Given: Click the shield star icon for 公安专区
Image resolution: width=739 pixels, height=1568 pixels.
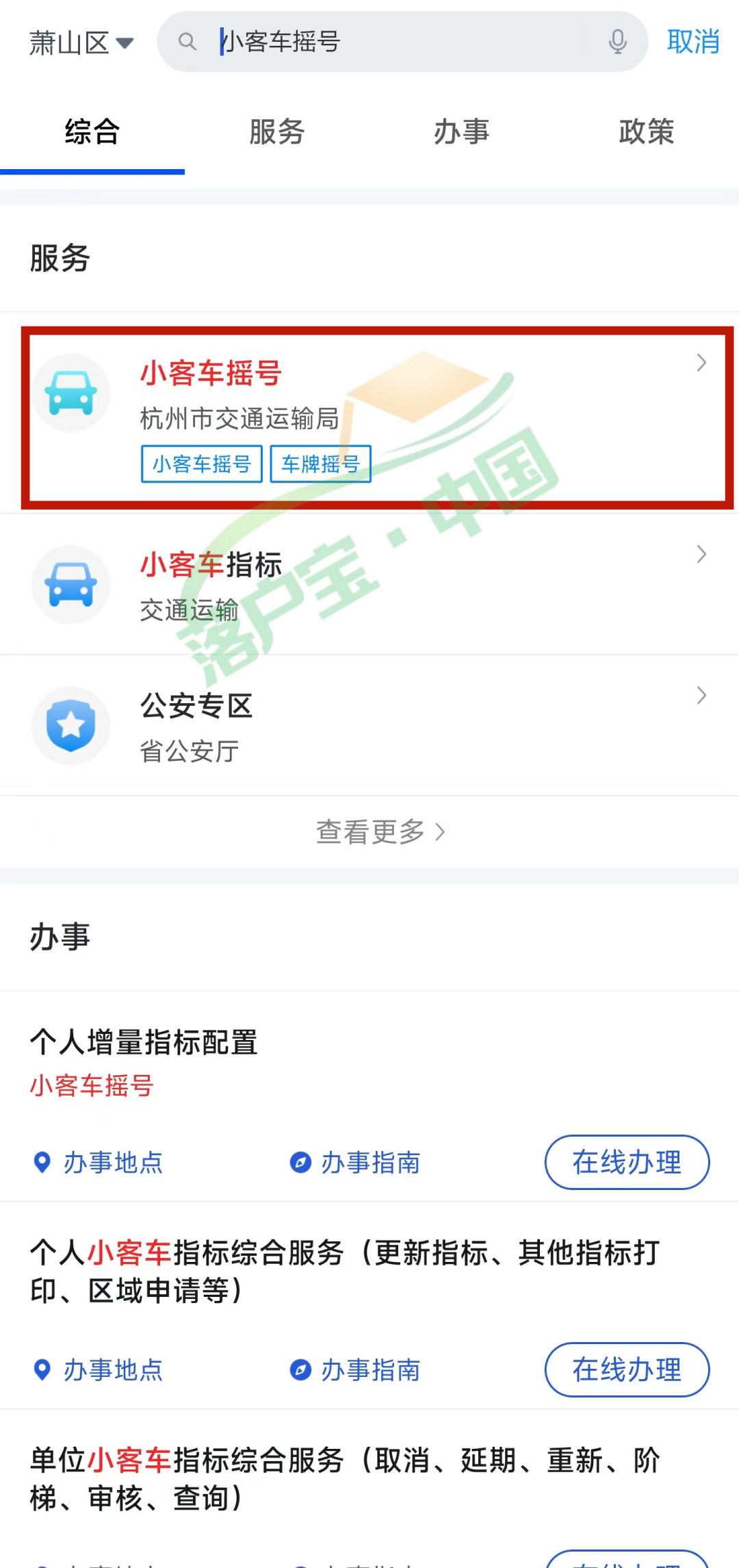Looking at the screenshot, I should [70, 726].
